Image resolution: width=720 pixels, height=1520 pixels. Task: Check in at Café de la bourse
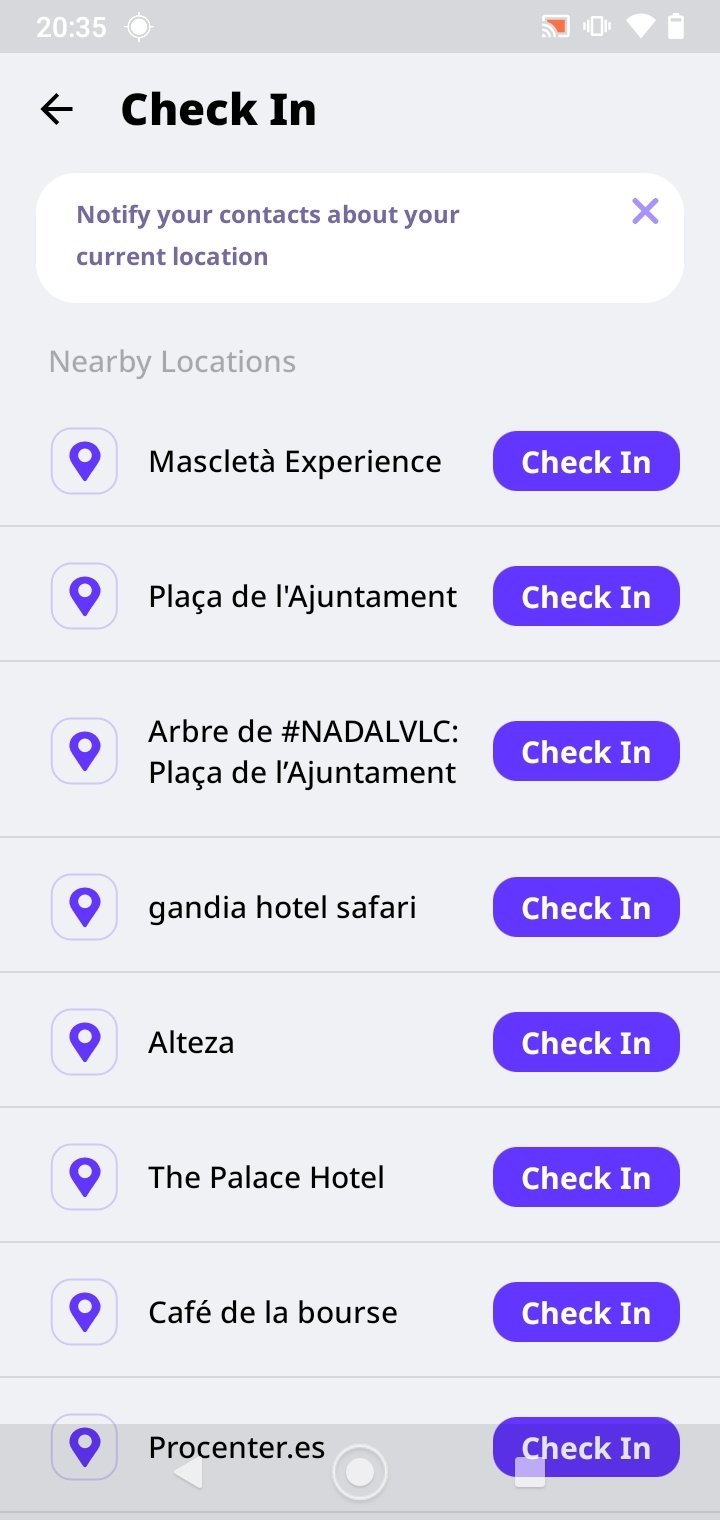pos(586,1312)
